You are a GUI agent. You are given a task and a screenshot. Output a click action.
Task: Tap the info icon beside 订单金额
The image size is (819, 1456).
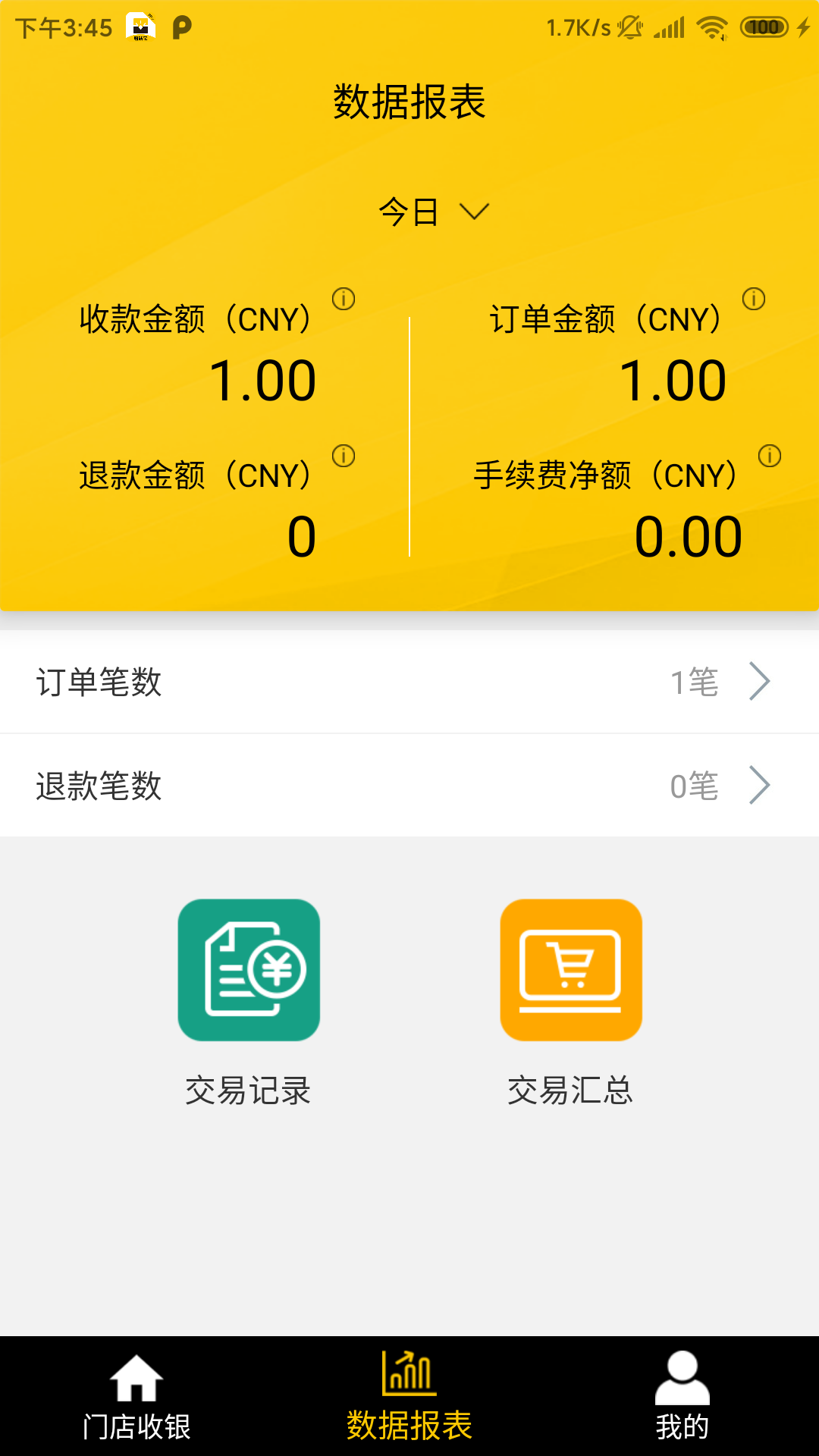754,298
